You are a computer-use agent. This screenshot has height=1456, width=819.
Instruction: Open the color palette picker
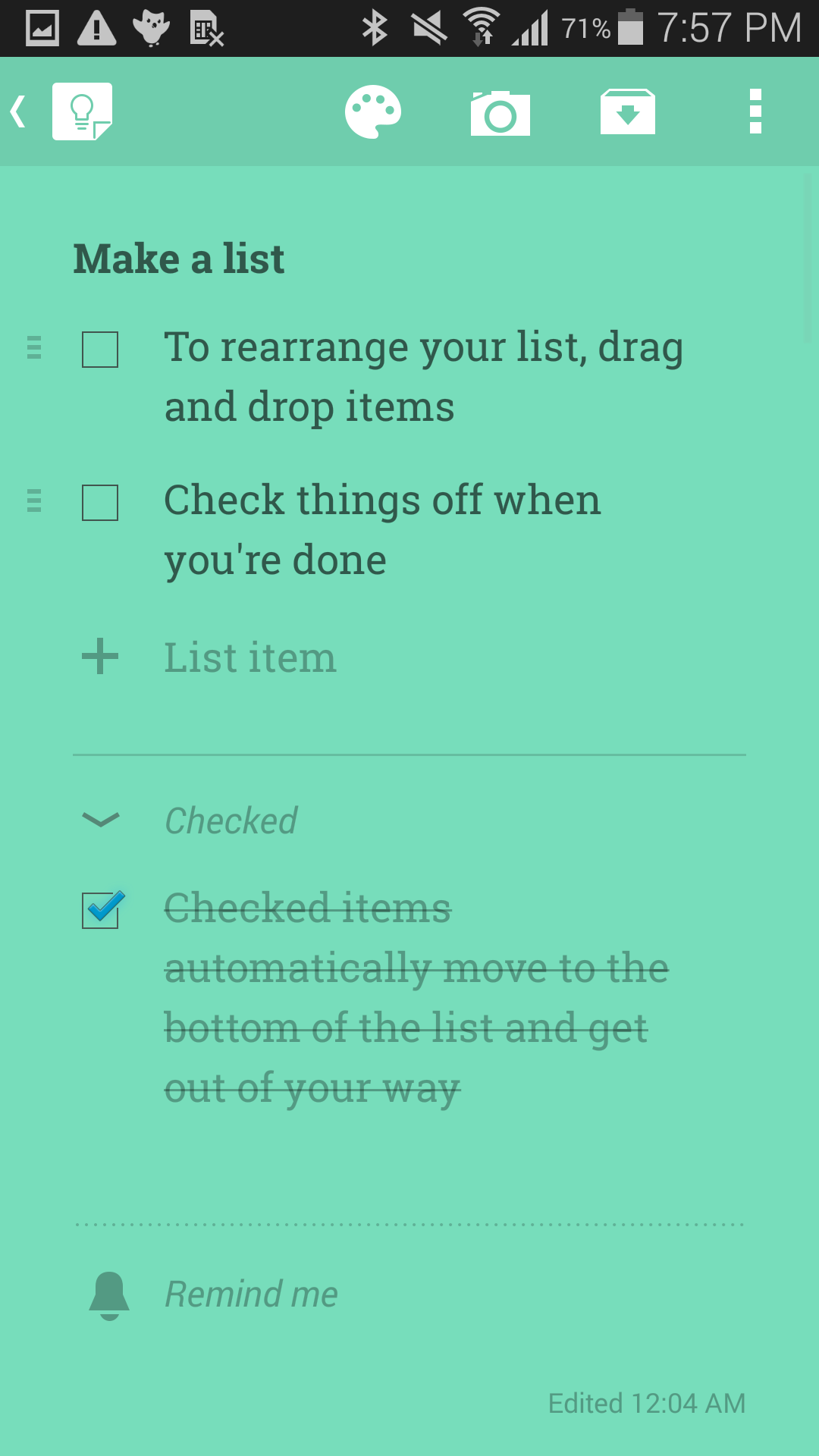373,112
